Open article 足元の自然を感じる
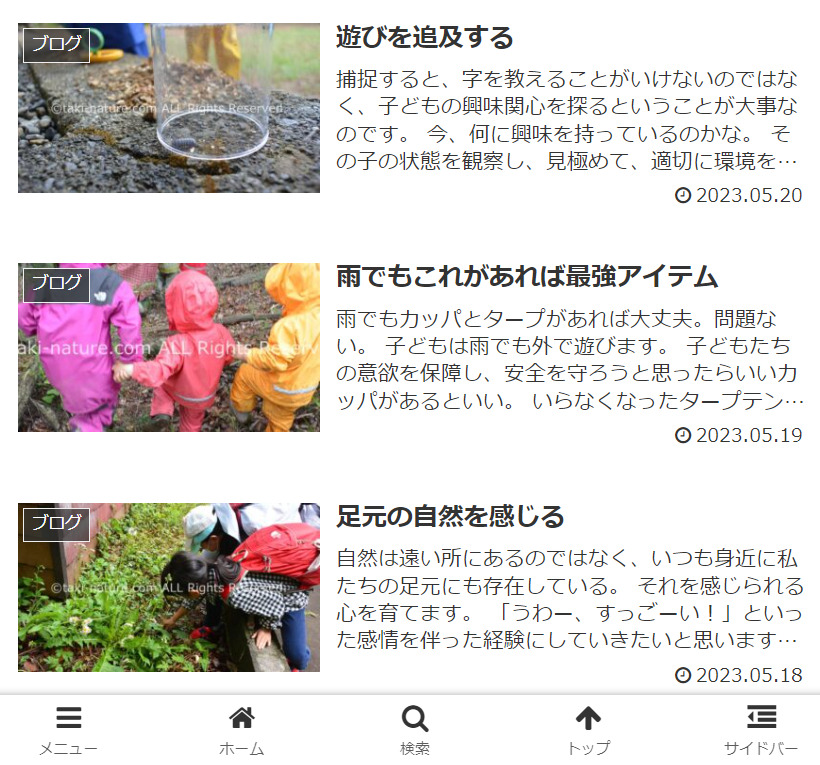 450,517
